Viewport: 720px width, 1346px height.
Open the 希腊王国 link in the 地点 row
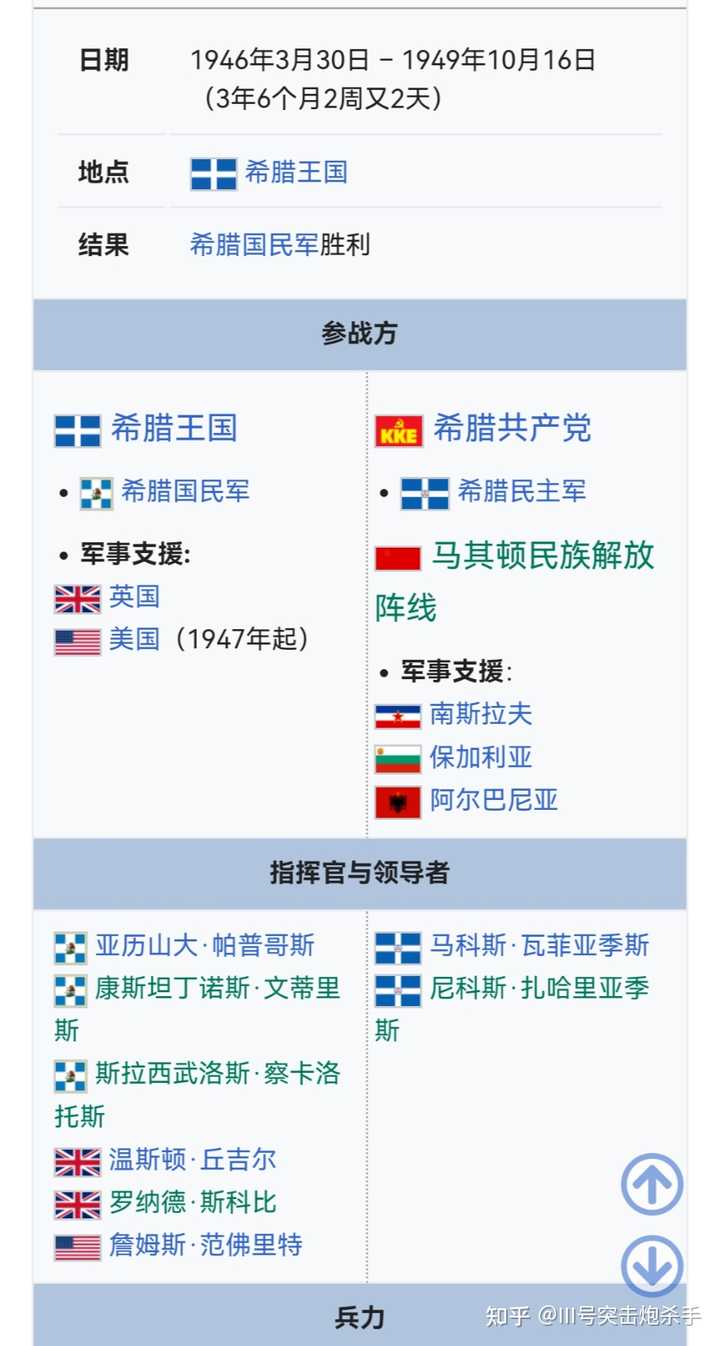pyautogui.click(x=296, y=172)
